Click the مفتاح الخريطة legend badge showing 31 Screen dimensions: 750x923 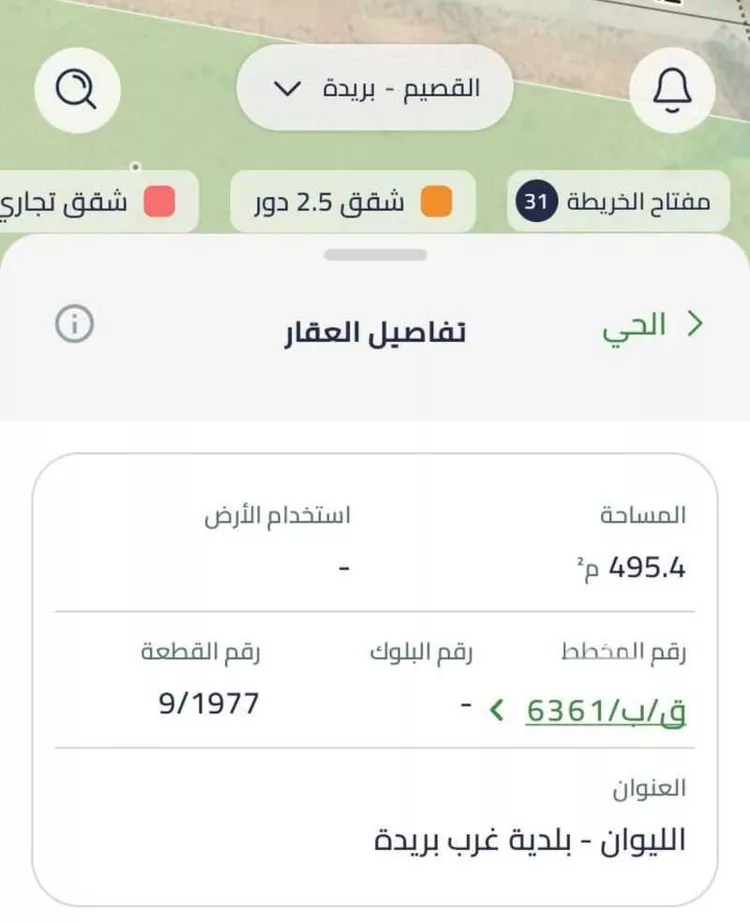click(620, 199)
